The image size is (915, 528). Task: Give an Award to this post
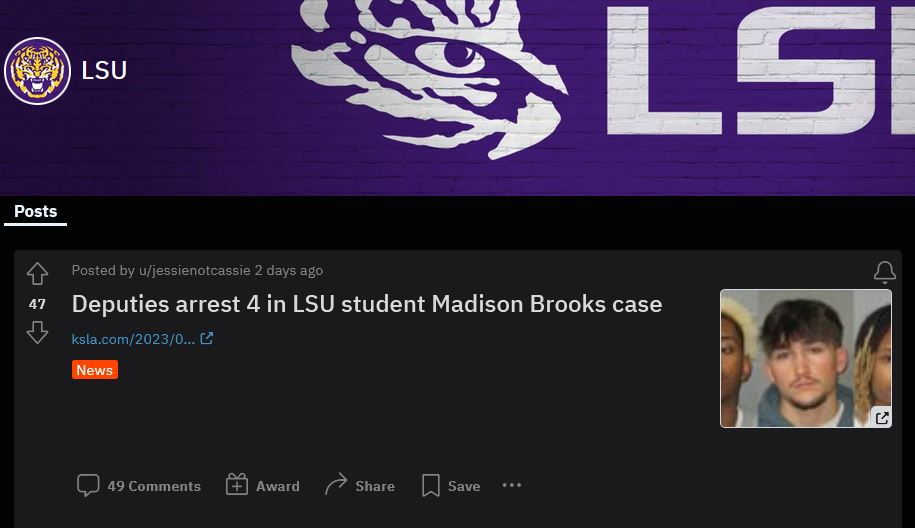263,486
